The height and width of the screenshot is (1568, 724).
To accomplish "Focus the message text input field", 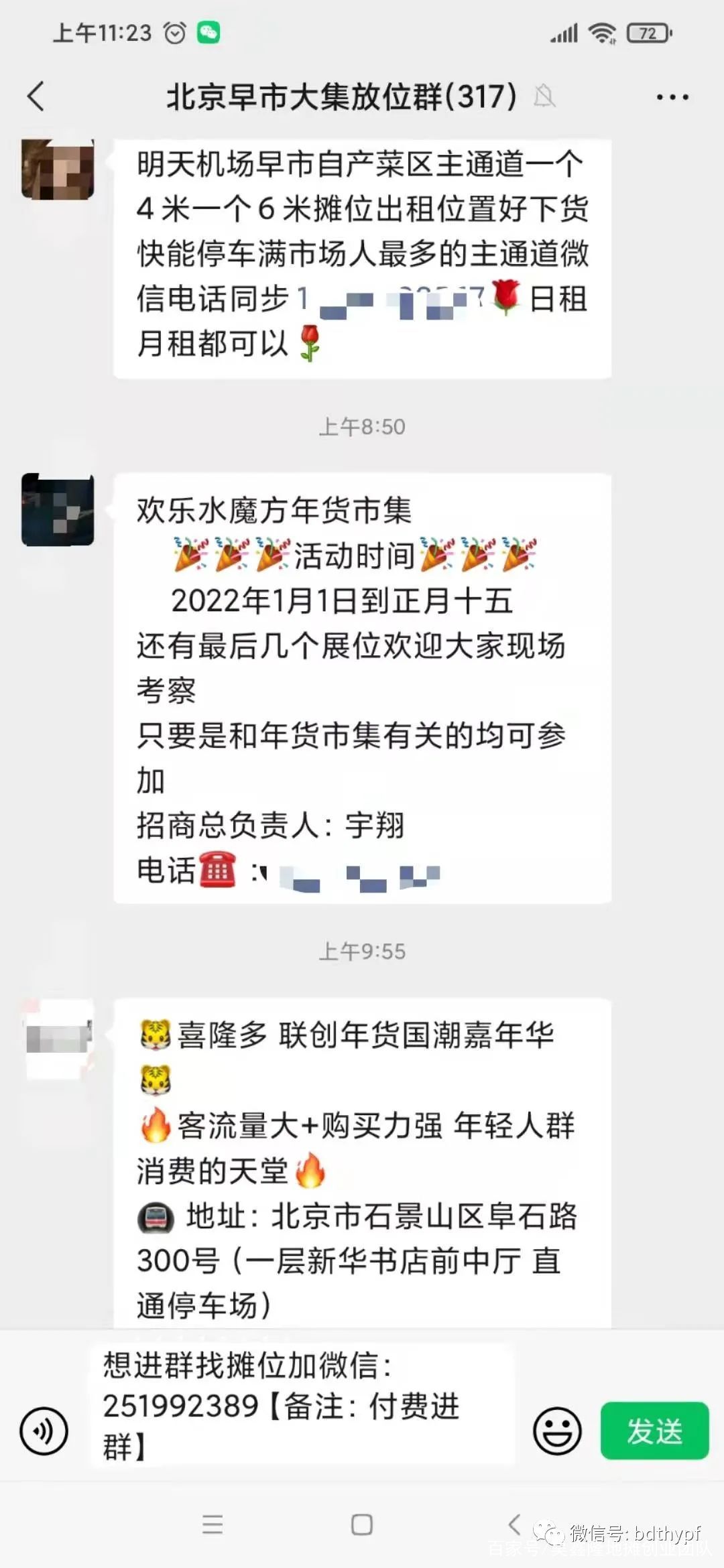I will 303,1405.
